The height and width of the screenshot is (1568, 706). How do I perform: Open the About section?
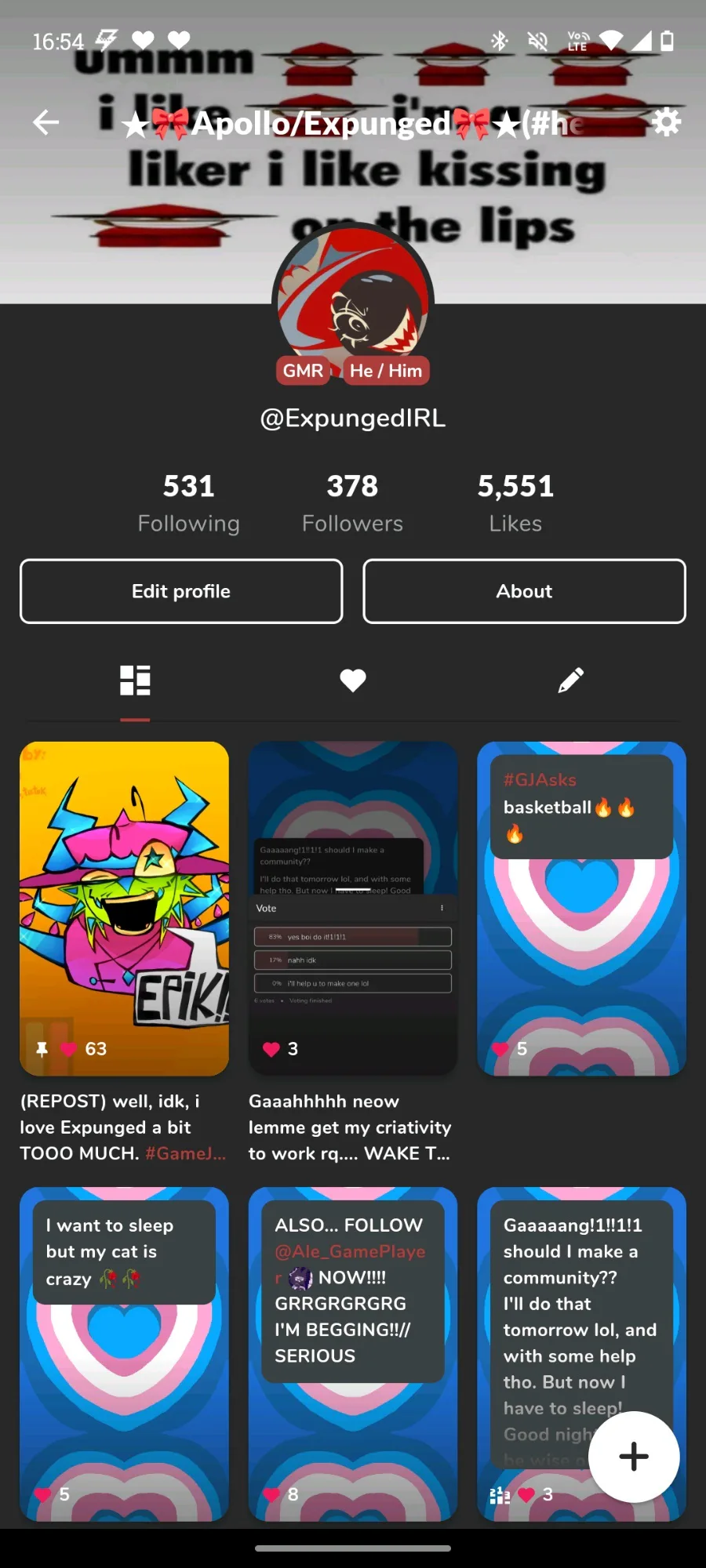click(524, 591)
